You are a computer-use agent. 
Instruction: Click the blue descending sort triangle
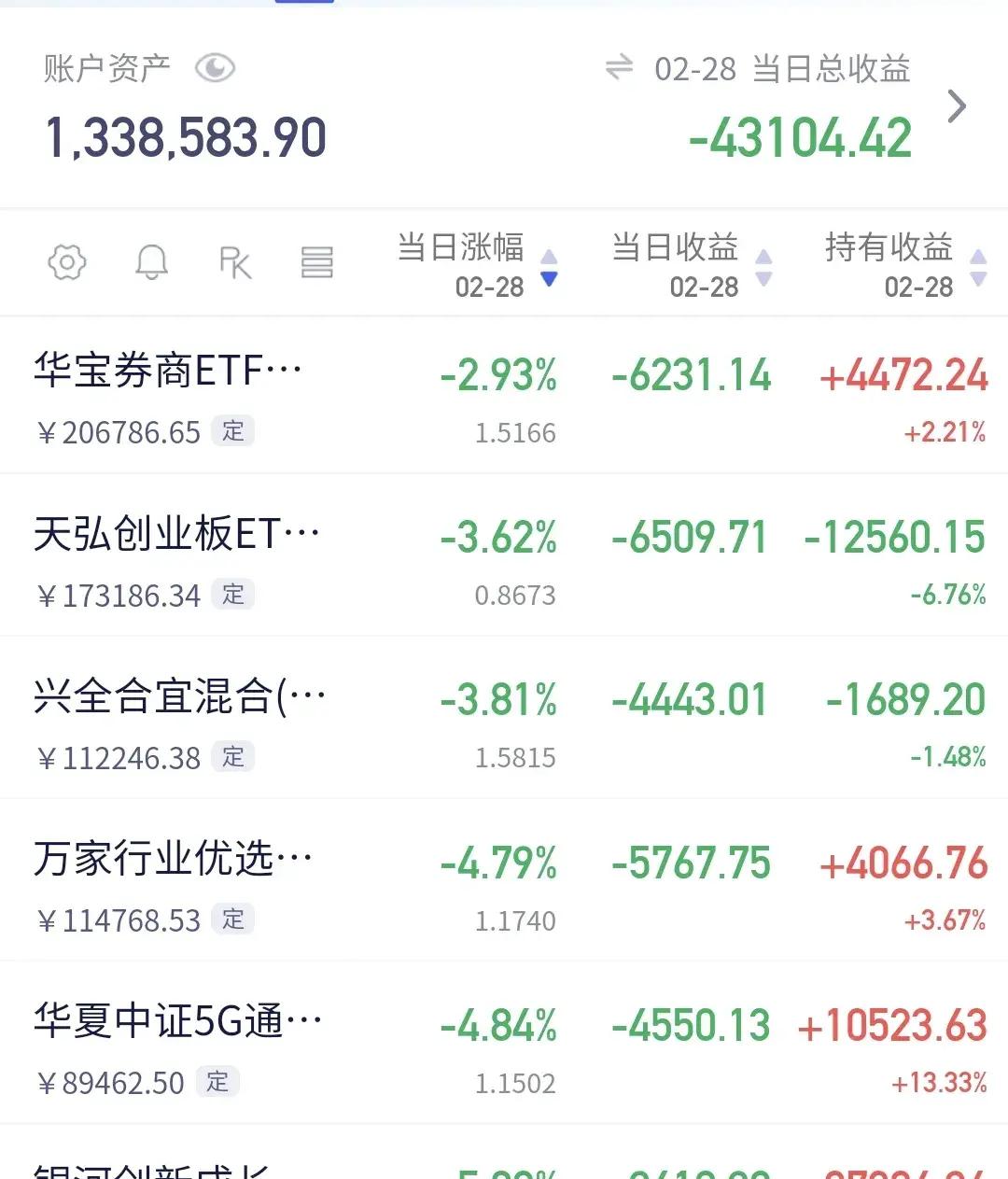point(549,277)
